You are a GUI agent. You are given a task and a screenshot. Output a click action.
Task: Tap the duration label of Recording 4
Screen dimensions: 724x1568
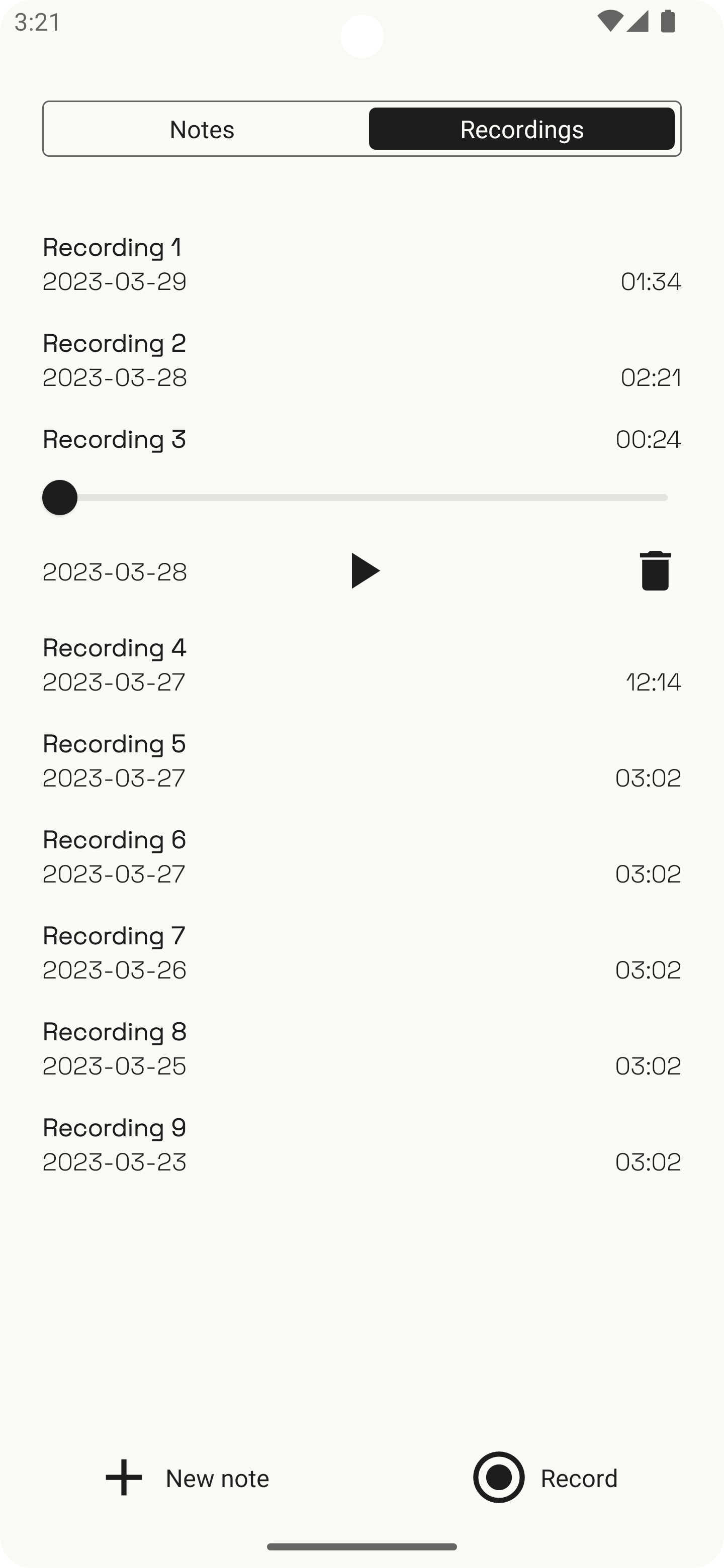[654, 682]
